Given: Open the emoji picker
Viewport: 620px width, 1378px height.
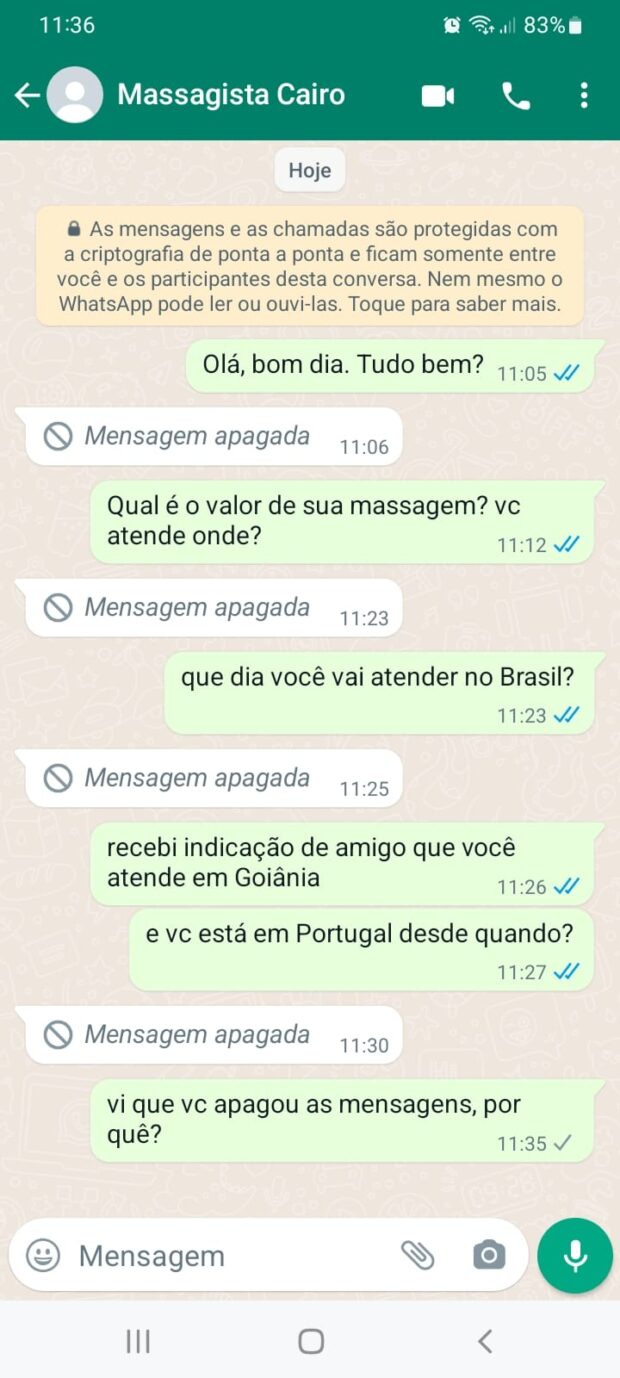Looking at the screenshot, I should [x=43, y=1255].
